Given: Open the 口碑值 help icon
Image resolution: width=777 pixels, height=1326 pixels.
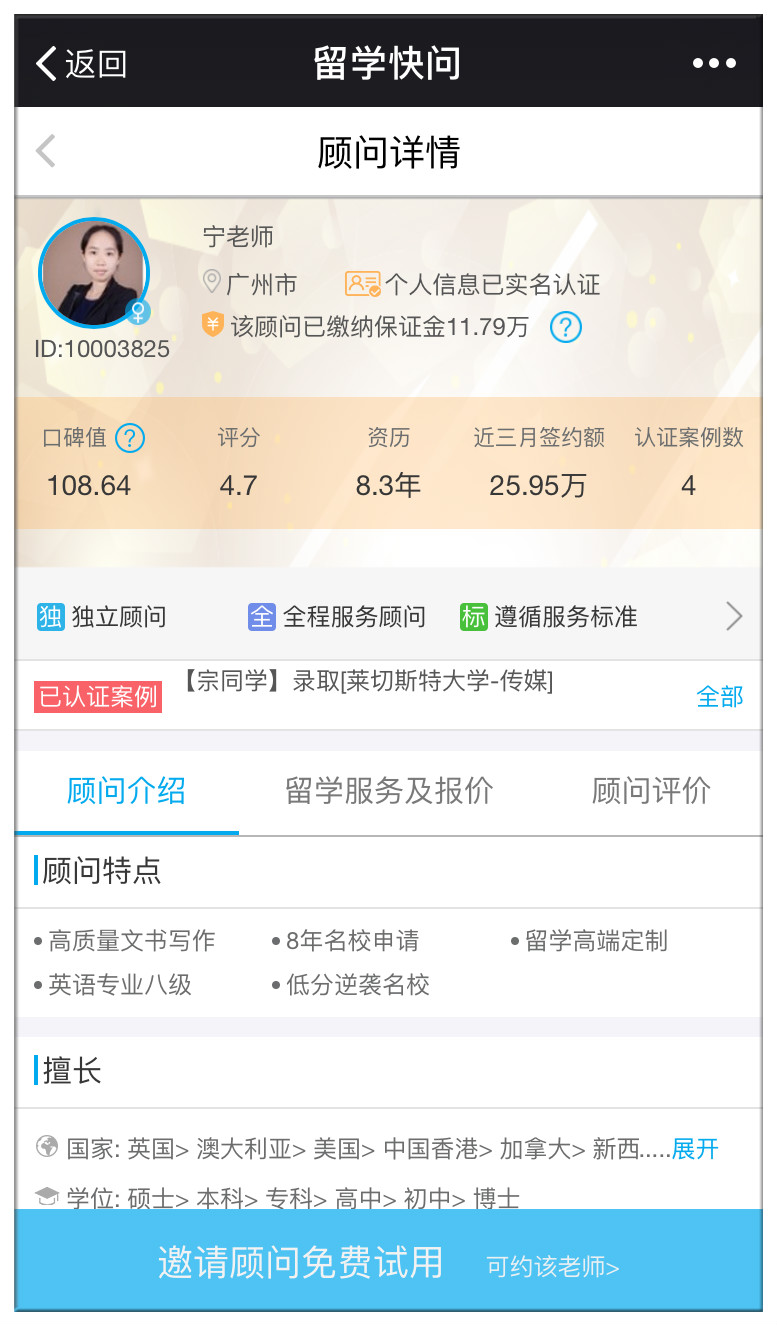Looking at the screenshot, I should pyautogui.click(x=130, y=438).
